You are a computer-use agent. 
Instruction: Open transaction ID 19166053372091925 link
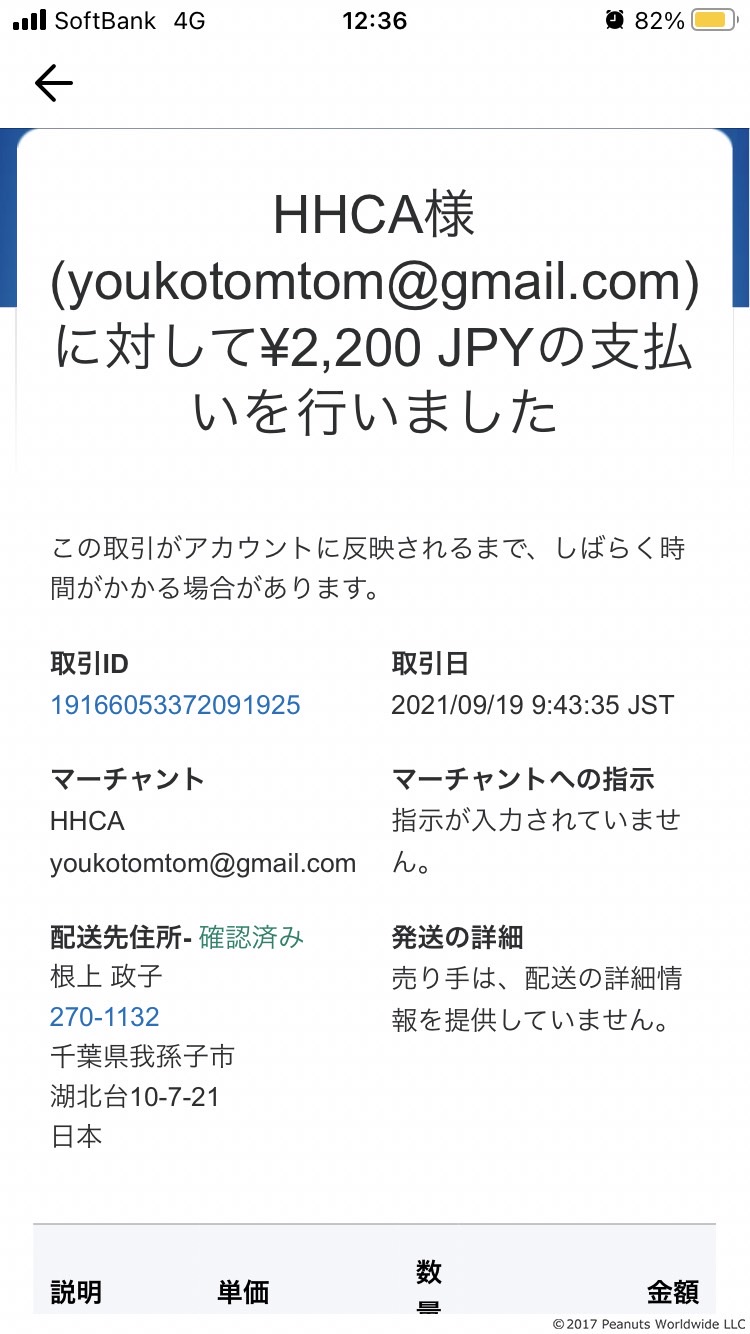(x=175, y=705)
